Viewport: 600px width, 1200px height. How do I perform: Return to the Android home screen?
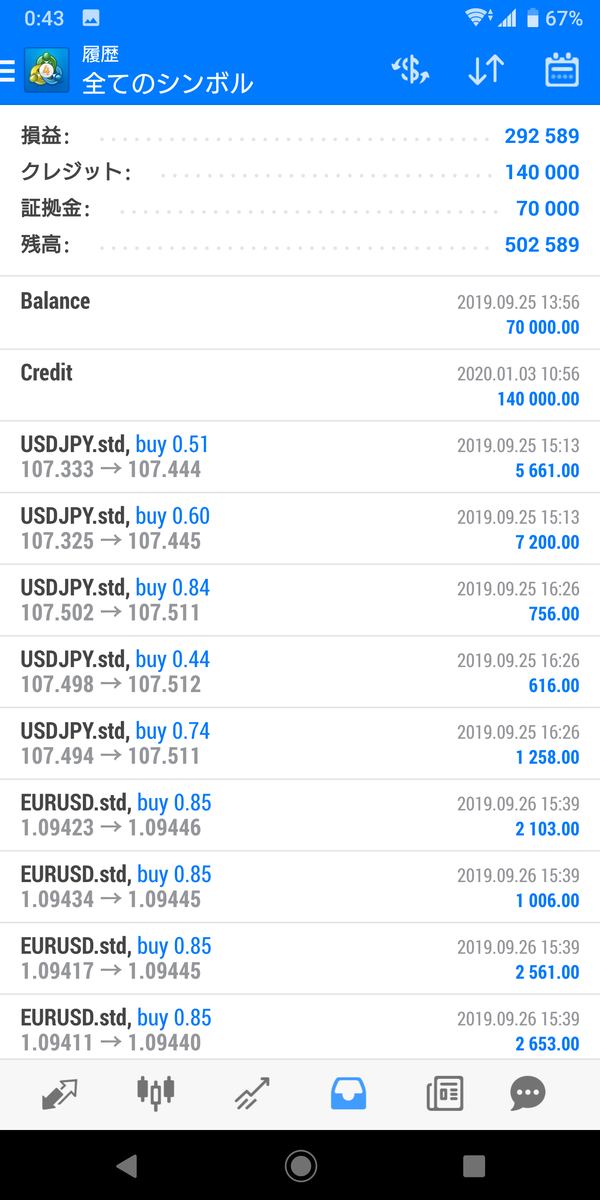300,1165
